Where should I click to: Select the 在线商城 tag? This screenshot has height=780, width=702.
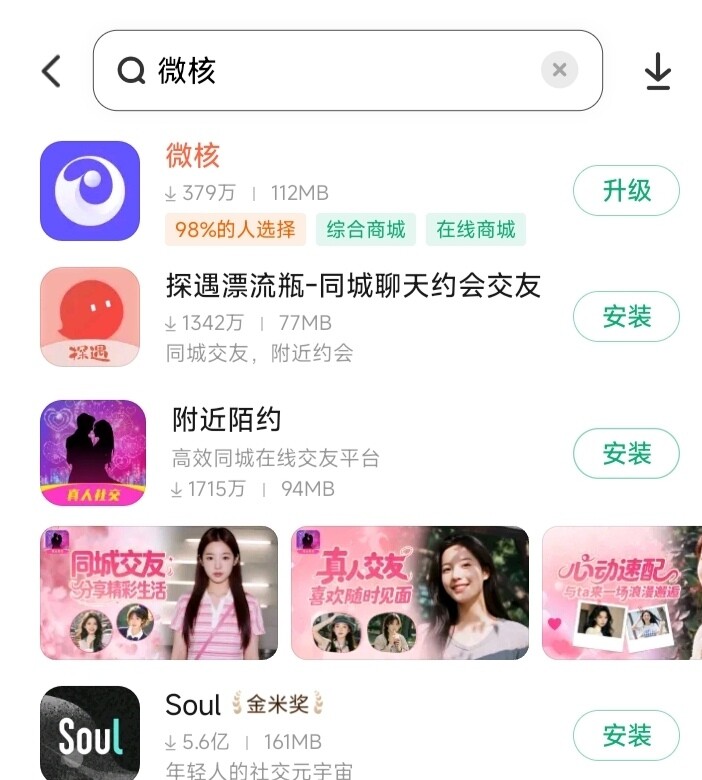click(475, 229)
